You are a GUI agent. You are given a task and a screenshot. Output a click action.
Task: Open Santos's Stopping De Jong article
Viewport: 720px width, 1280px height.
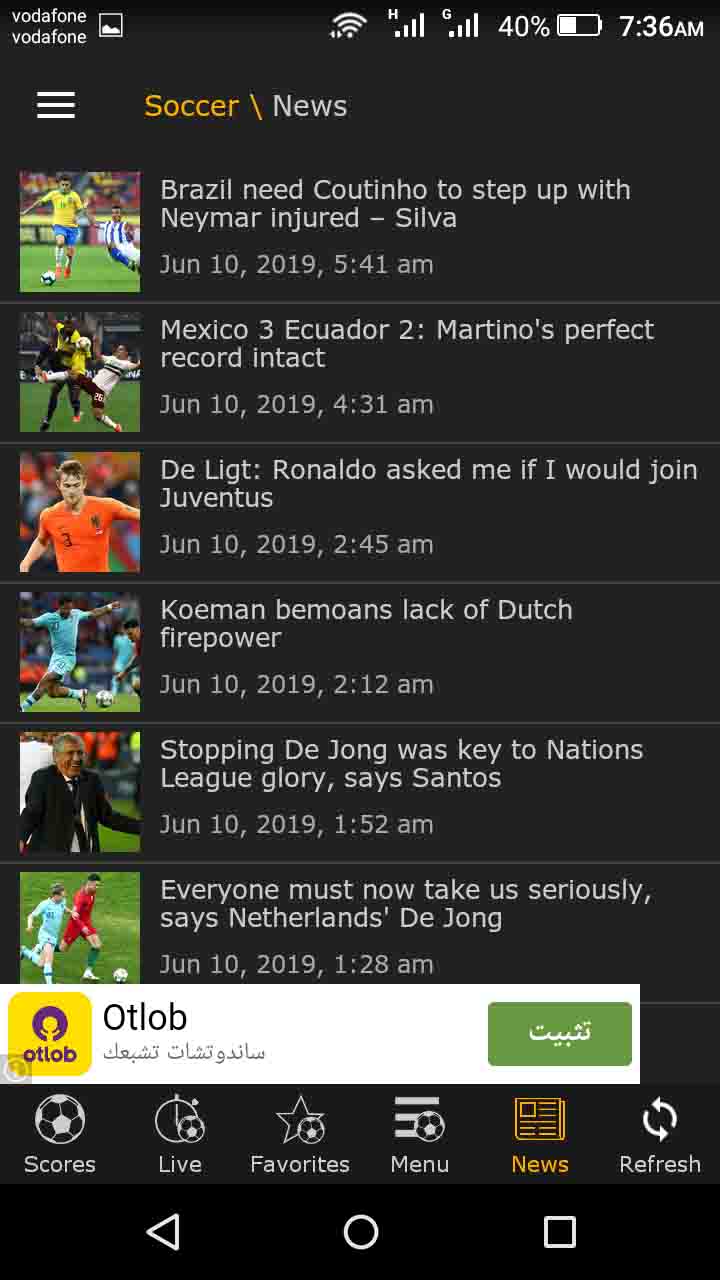click(360, 792)
